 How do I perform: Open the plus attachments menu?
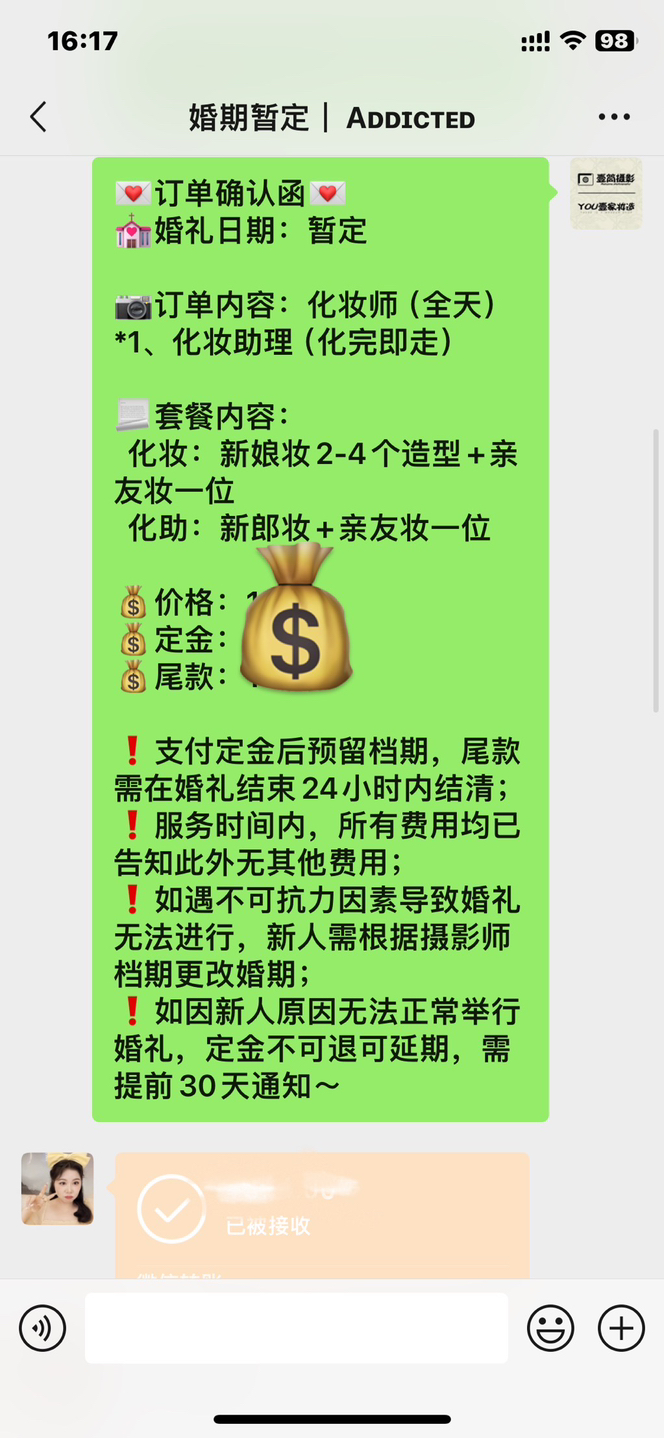pyautogui.click(x=621, y=1328)
